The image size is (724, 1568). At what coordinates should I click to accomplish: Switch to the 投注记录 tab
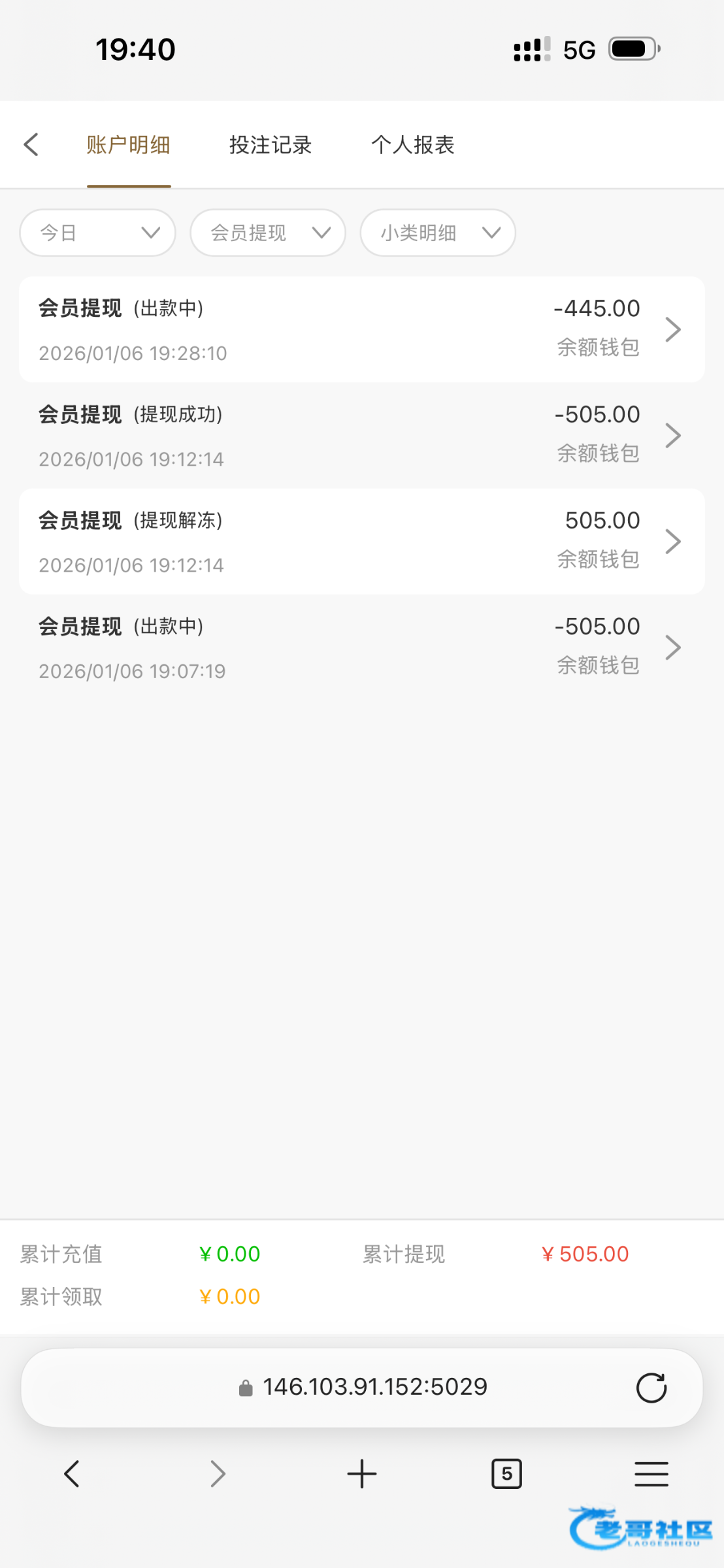click(271, 144)
